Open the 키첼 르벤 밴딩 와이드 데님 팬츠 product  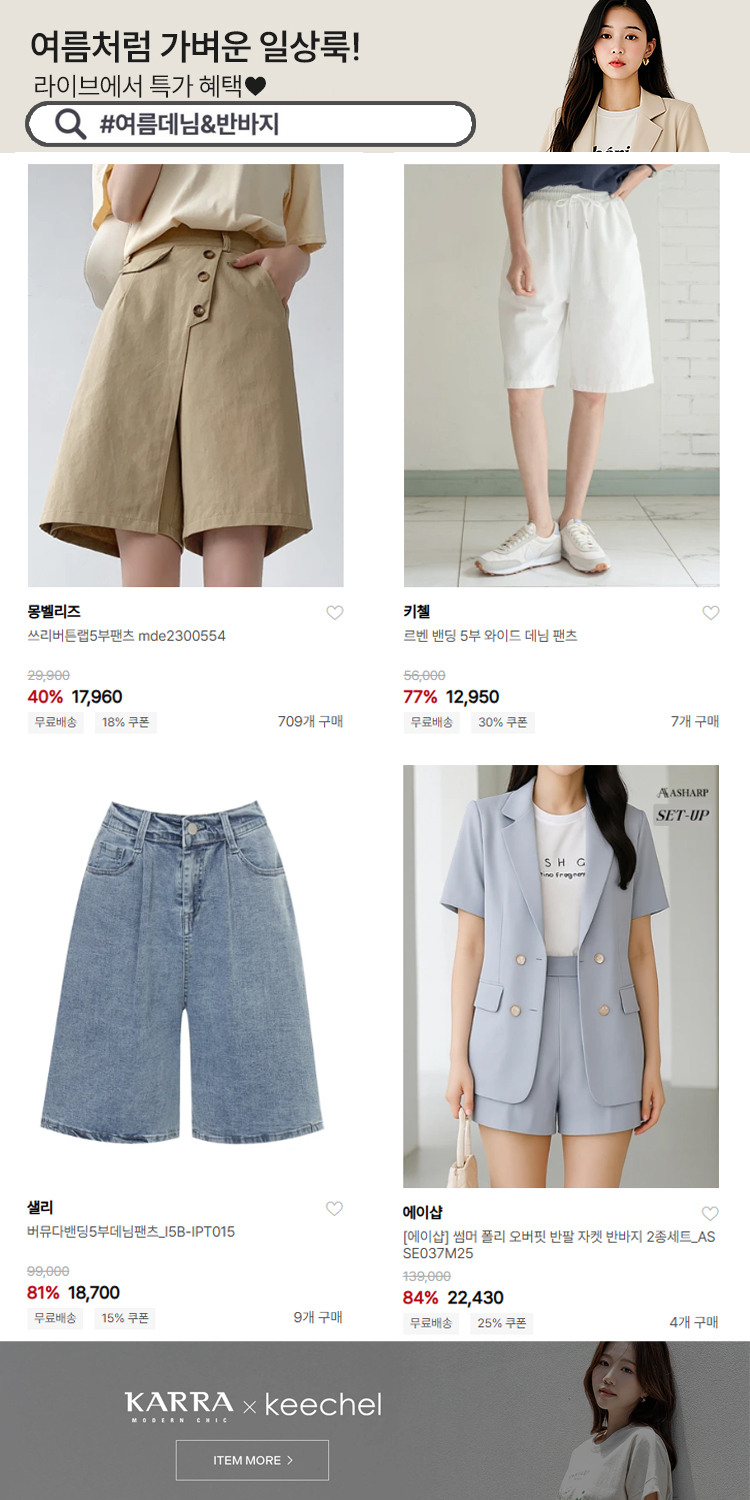[x=561, y=375]
